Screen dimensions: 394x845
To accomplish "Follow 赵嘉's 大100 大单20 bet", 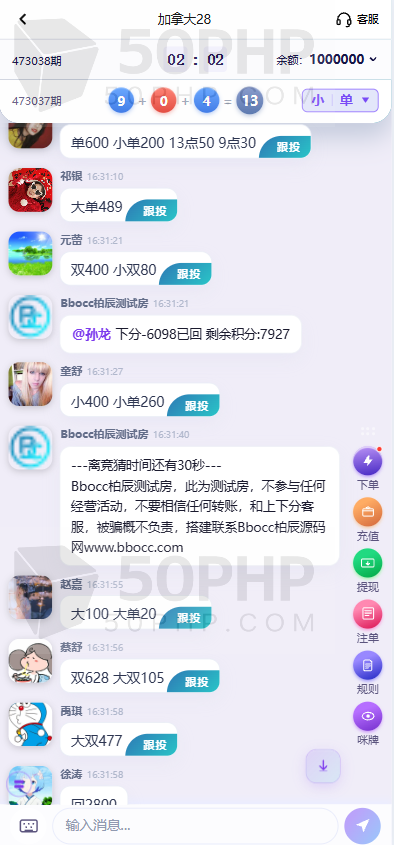I will point(188,618).
